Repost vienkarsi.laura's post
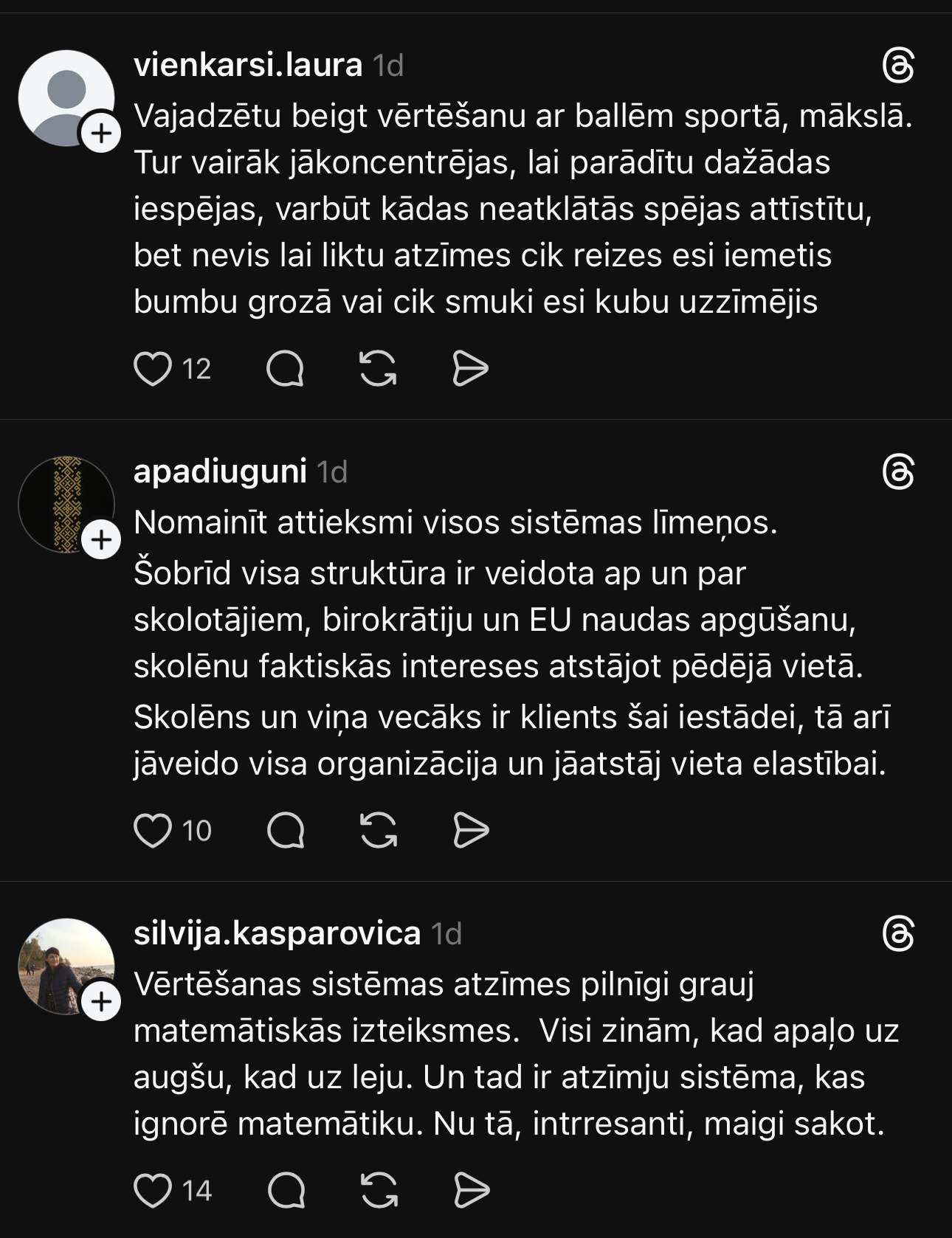Viewport: 952px width, 1238px height. pyautogui.click(x=378, y=369)
